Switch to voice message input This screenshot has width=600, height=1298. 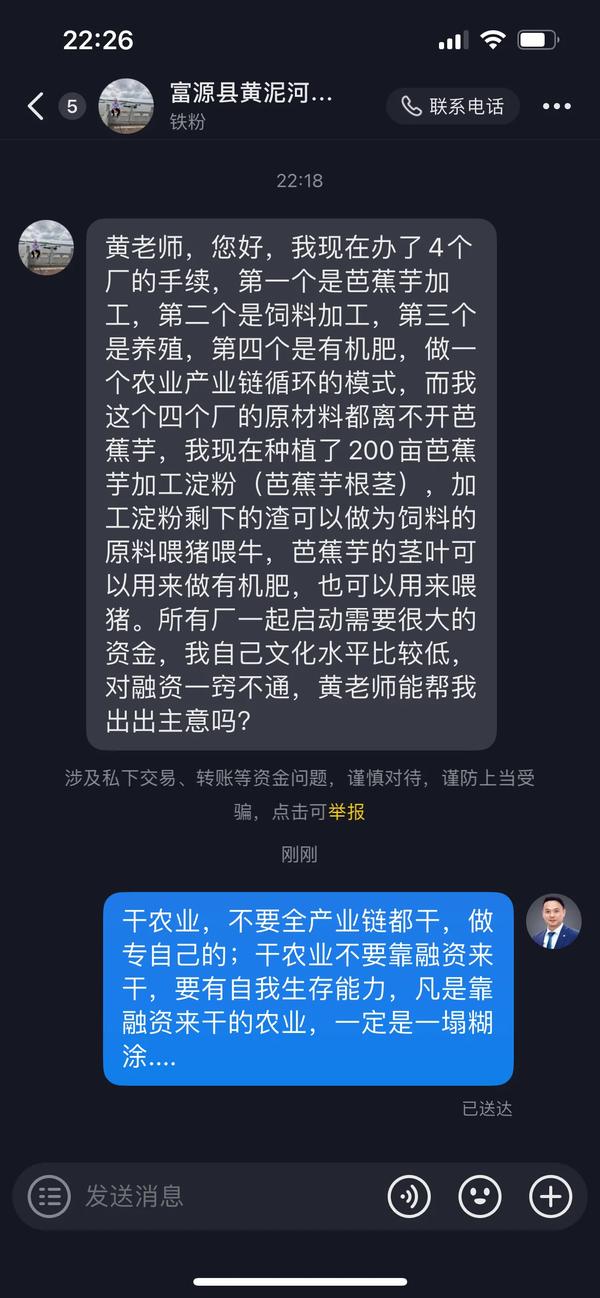tap(409, 1196)
